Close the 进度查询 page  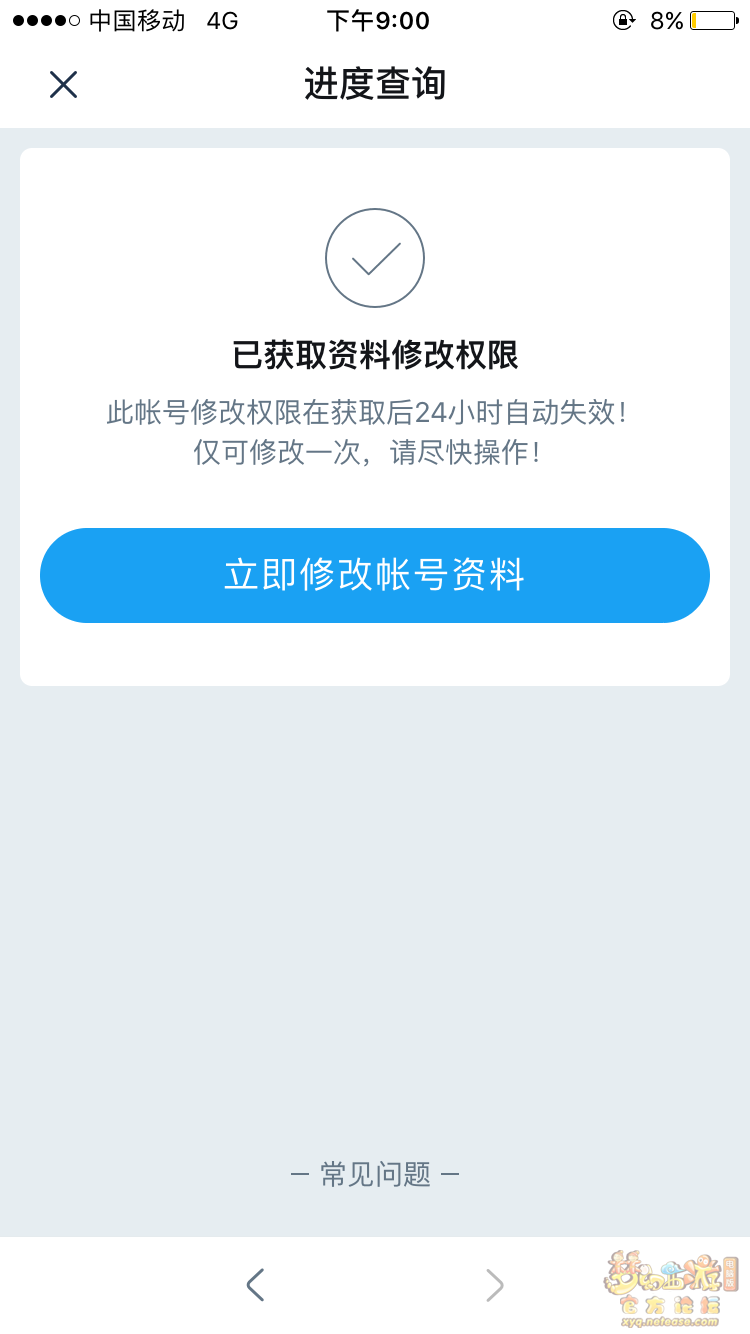(63, 85)
